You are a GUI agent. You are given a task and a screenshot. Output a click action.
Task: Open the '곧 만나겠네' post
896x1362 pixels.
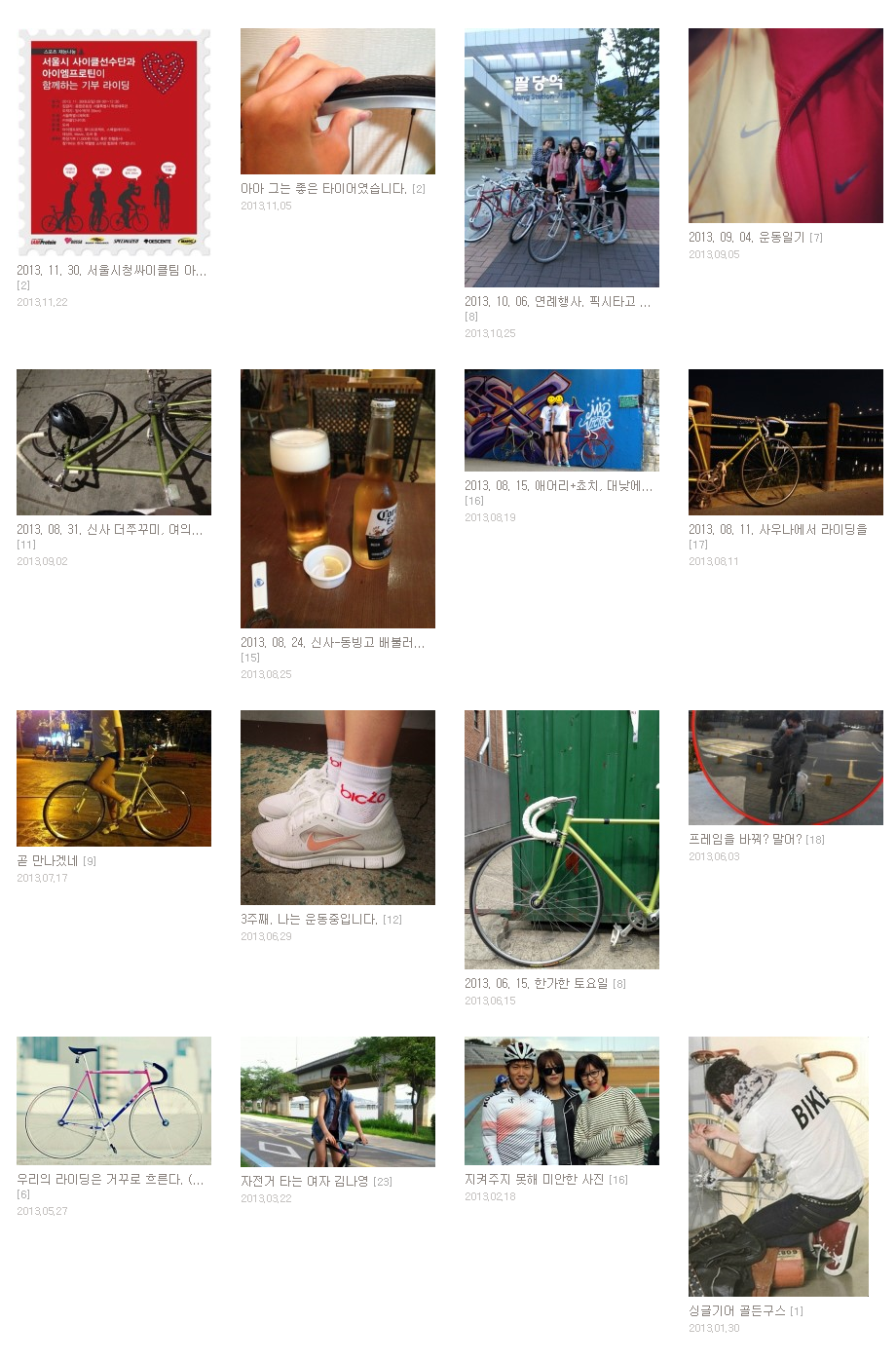[x=48, y=861]
